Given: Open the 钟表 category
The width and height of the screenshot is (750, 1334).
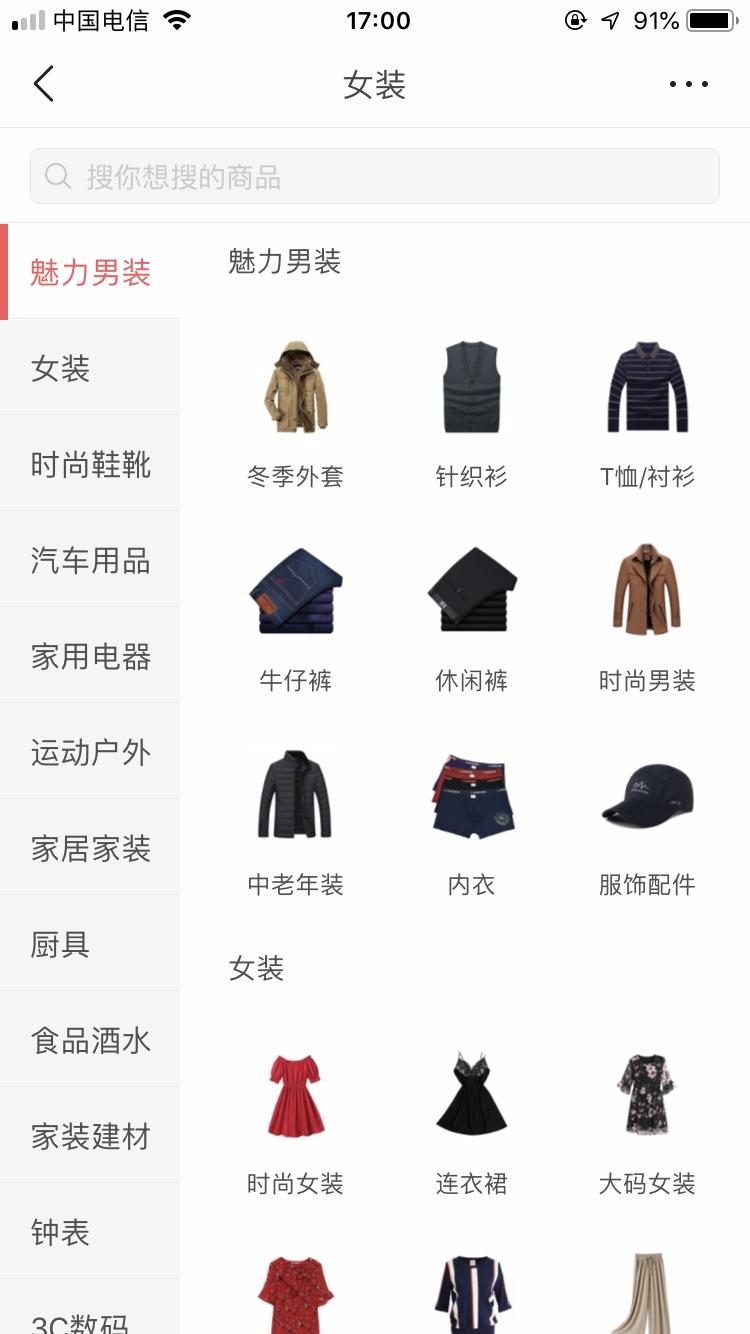Looking at the screenshot, I should 90,1232.
